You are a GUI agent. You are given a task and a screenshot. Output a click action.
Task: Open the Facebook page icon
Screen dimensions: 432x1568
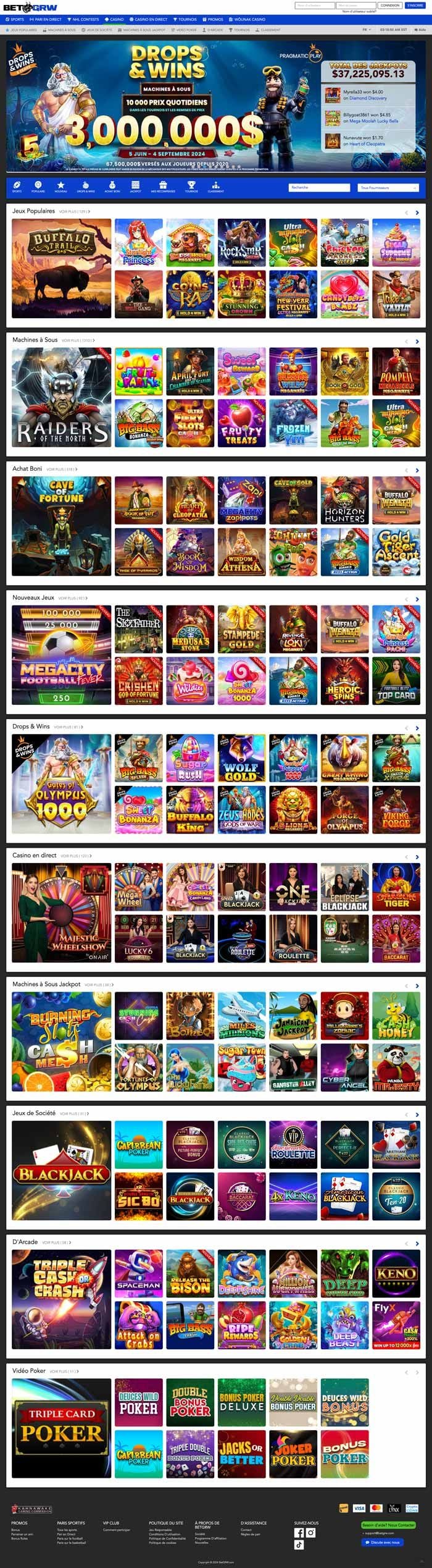[x=299, y=1532]
